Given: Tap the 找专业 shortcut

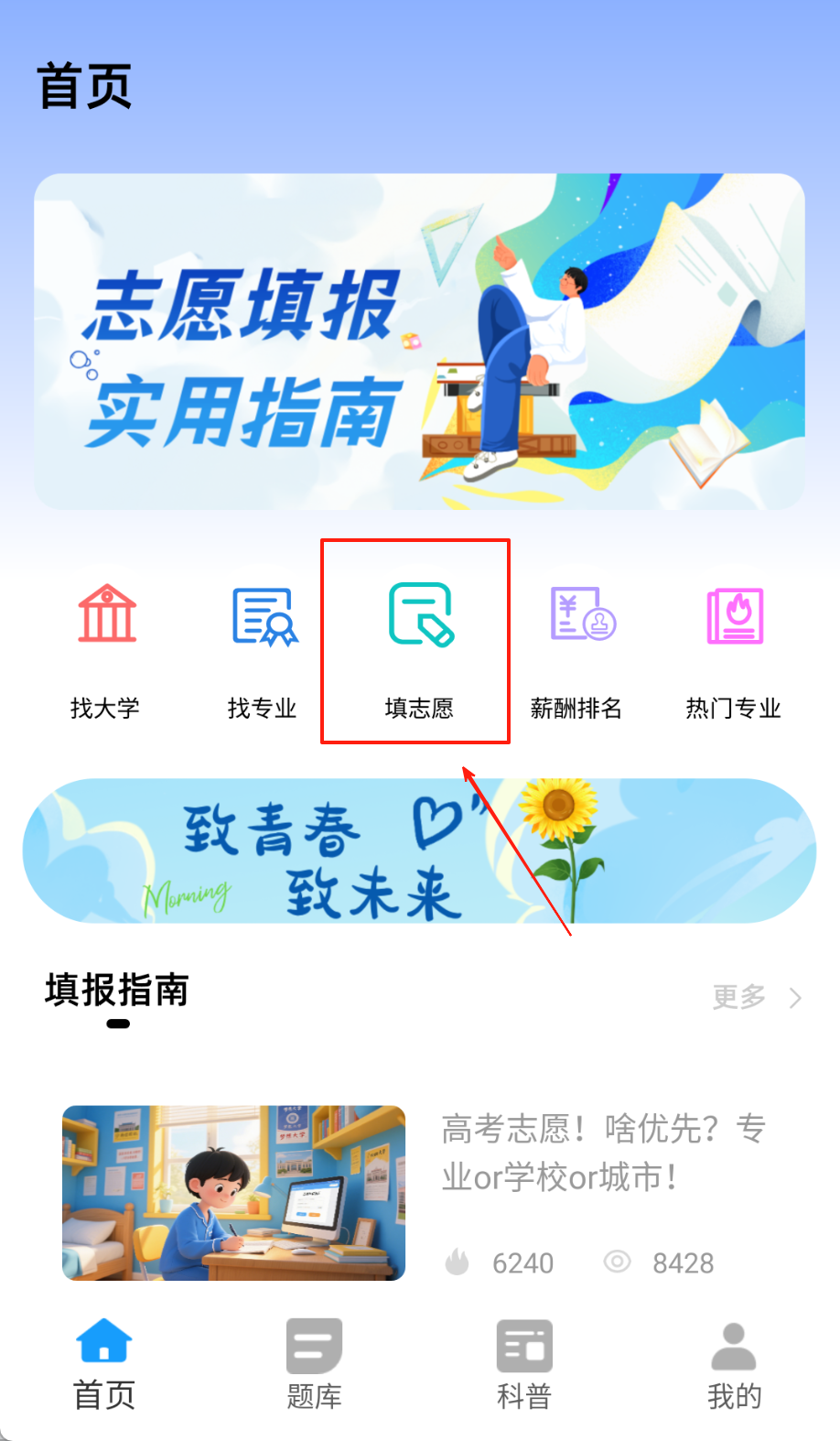Looking at the screenshot, I should click(x=263, y=646).
